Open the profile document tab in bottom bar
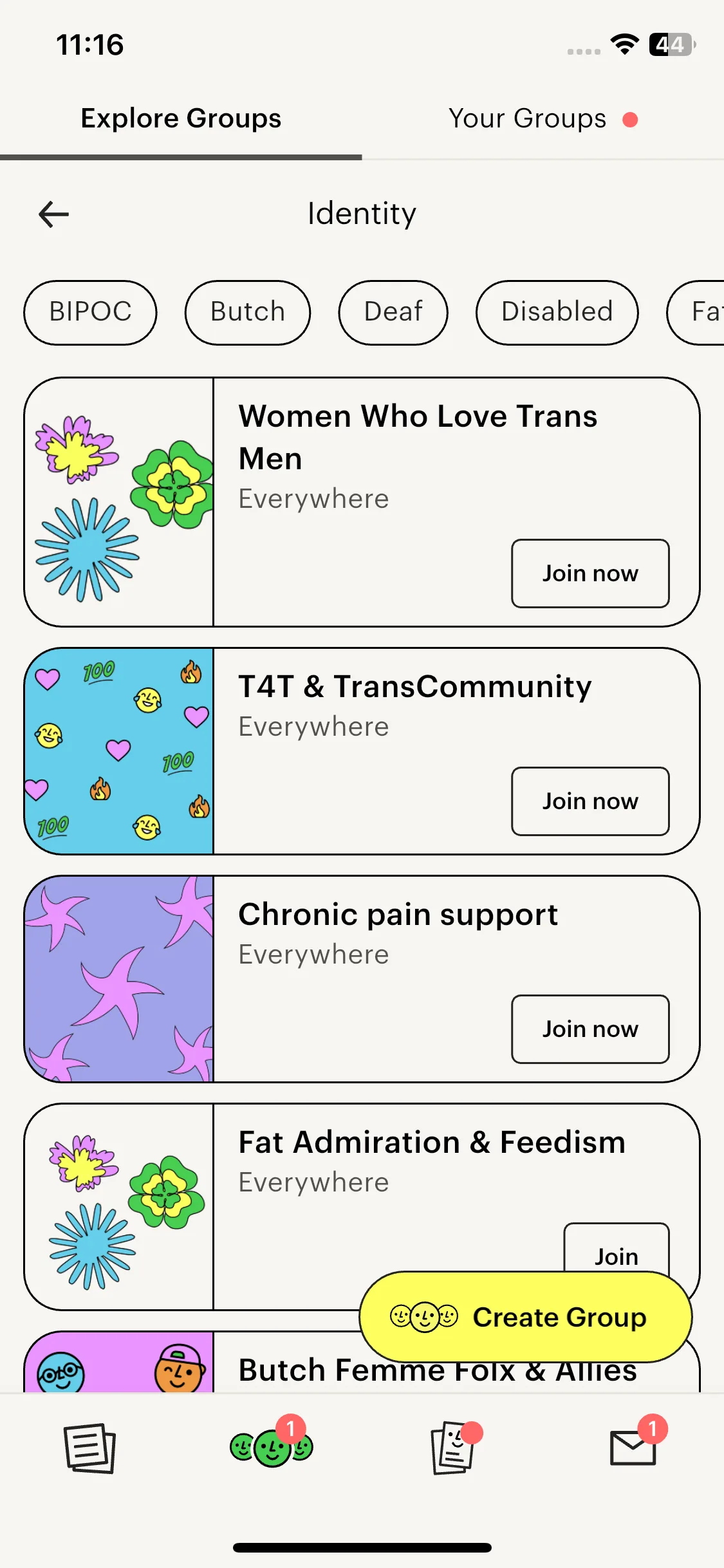This screenshot has width=724, height=1568. (452, 1448)
